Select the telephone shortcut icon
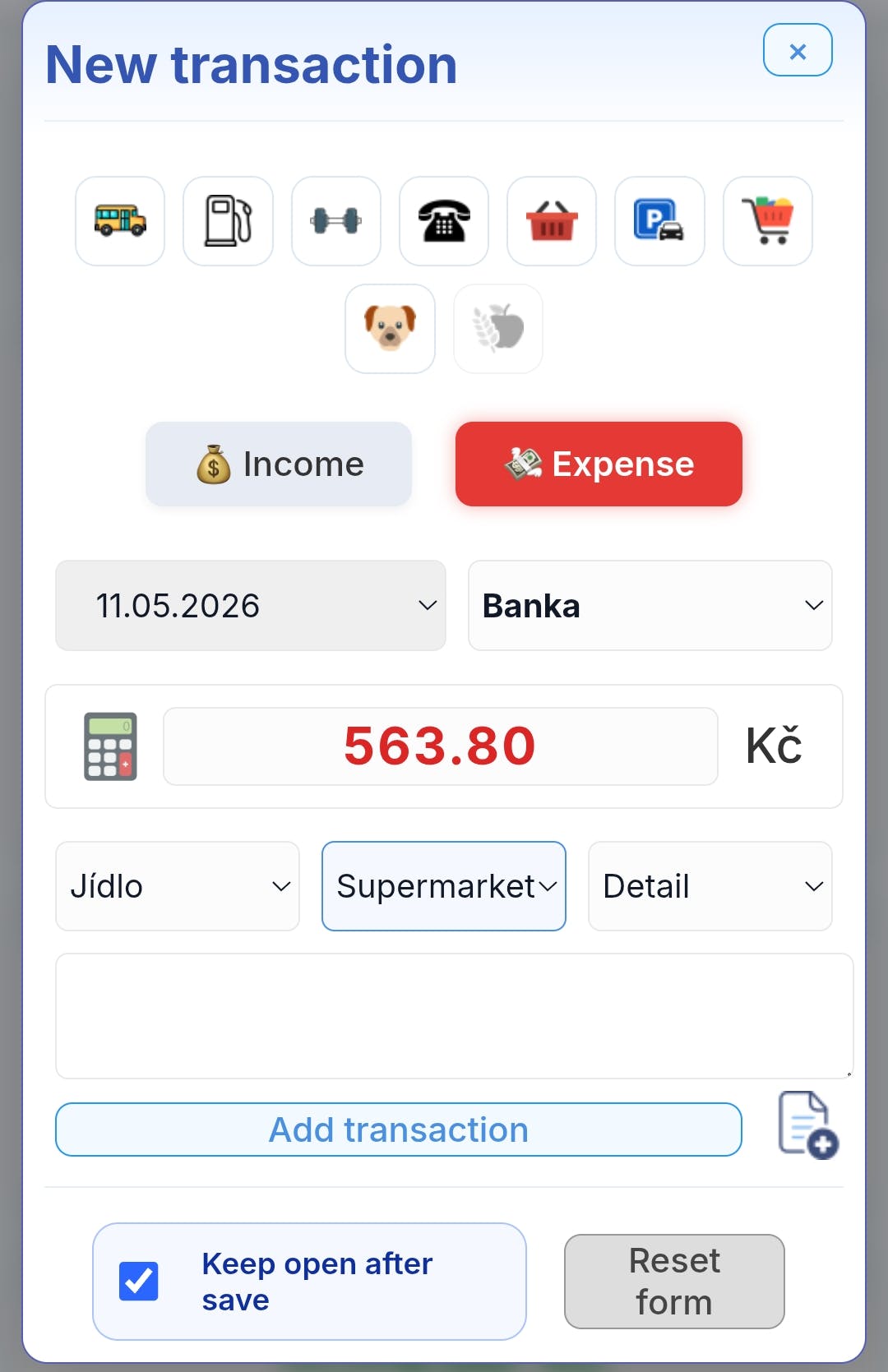 pos(444,221)
